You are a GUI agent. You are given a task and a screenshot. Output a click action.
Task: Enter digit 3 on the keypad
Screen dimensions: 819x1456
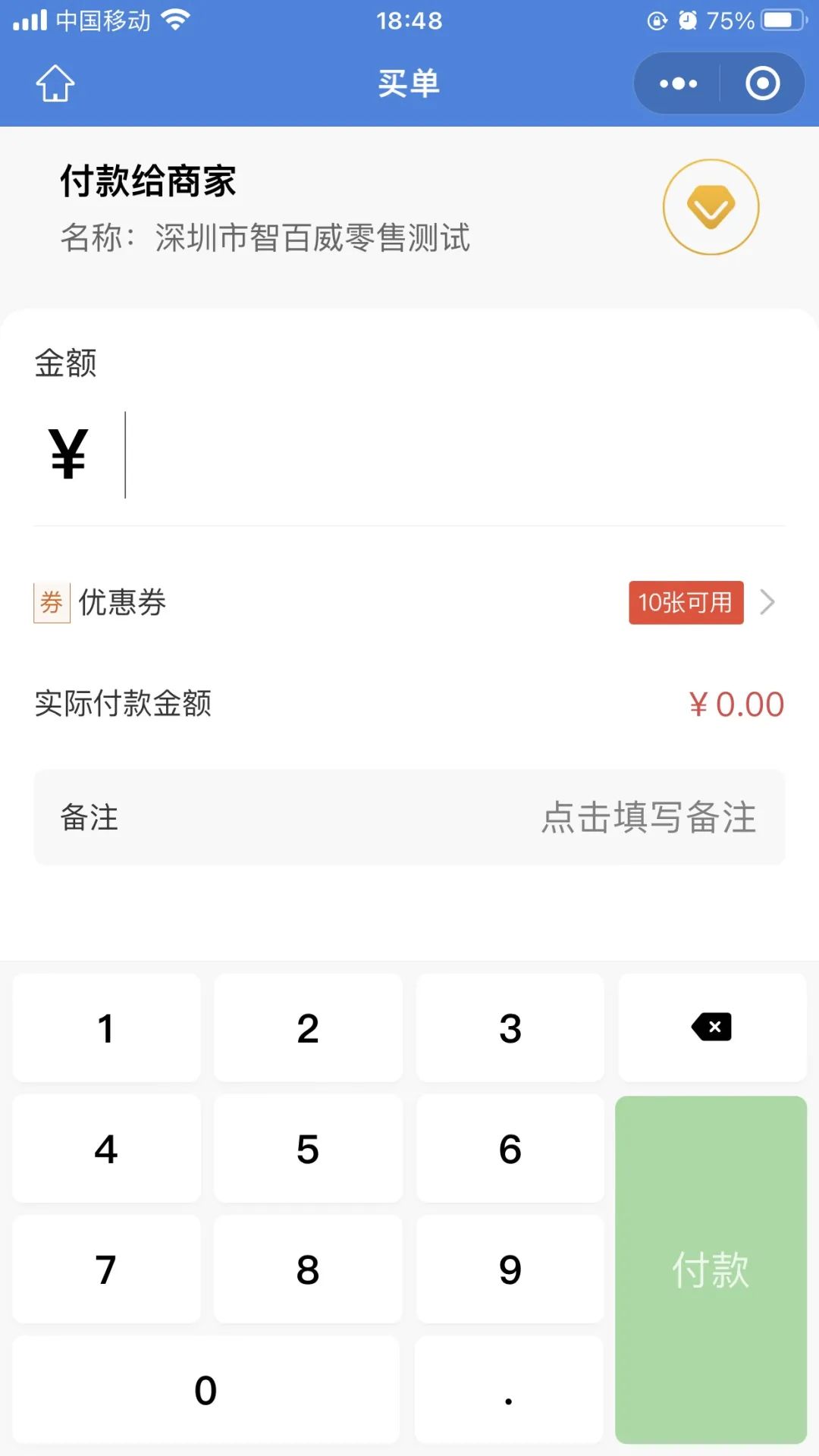pyautogui.click(x=510, y=1028)
